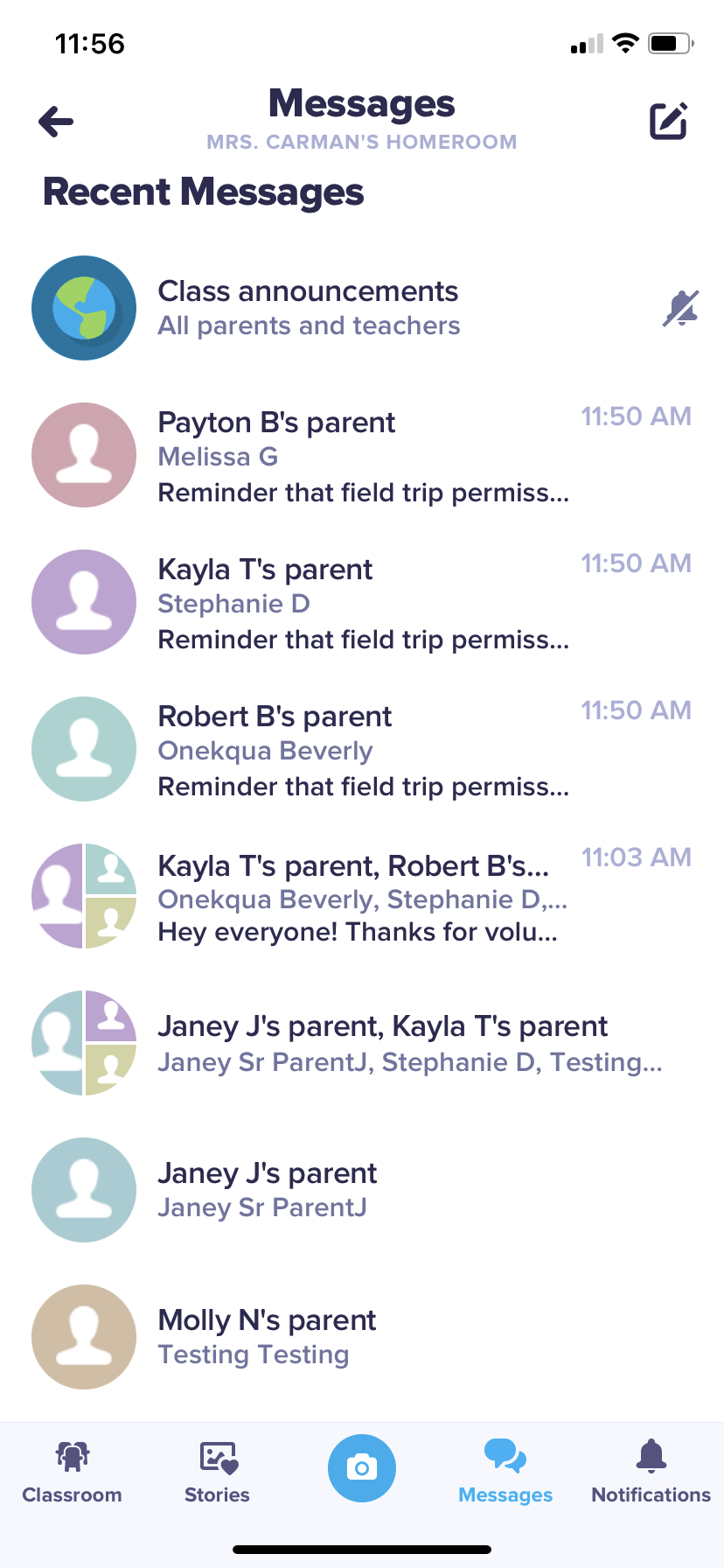Viewport: 724px width, 1568px height.
Task: Open the group chat with Onekqua and Stephanie
Action: pos(350,896)
